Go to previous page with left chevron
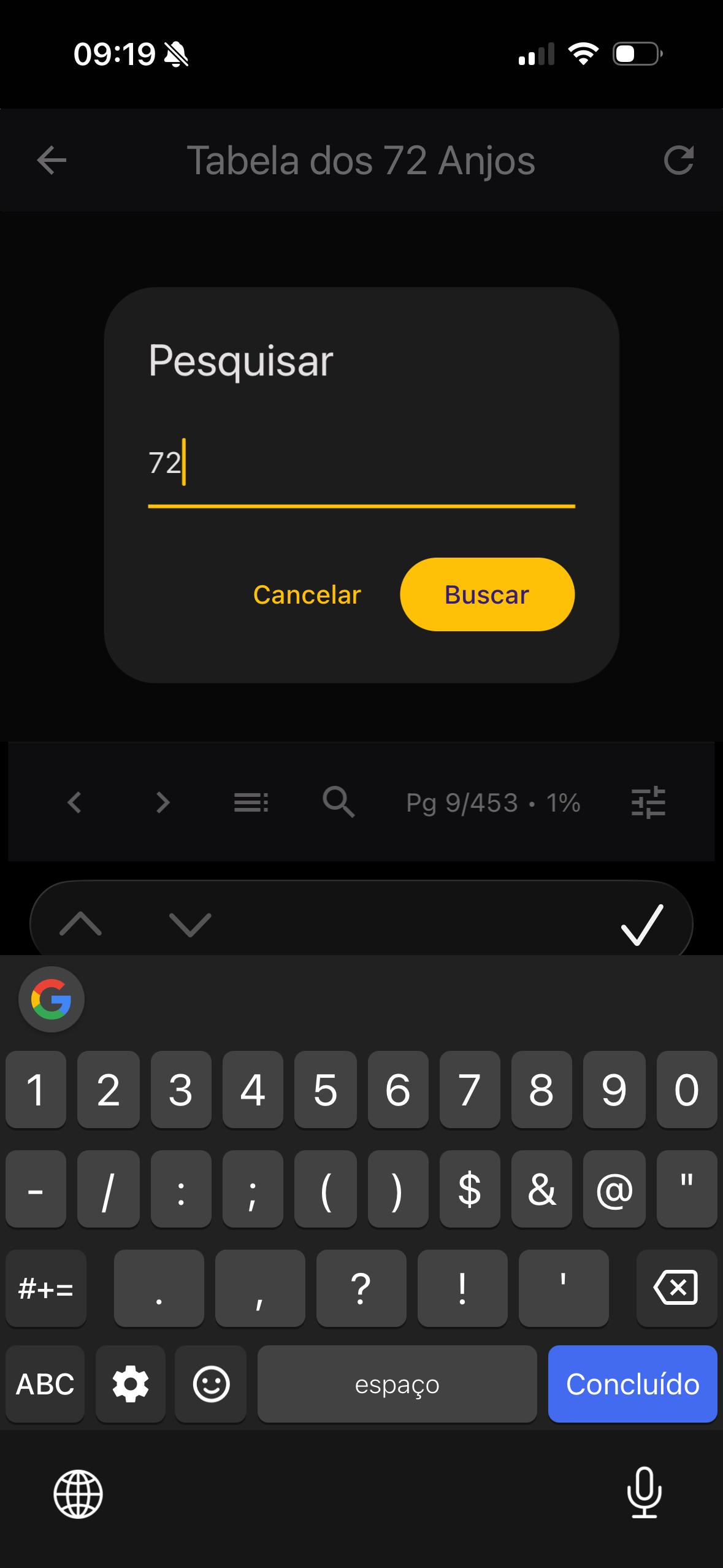This screenshot has width=723, height=1568. tap(74, 802)
